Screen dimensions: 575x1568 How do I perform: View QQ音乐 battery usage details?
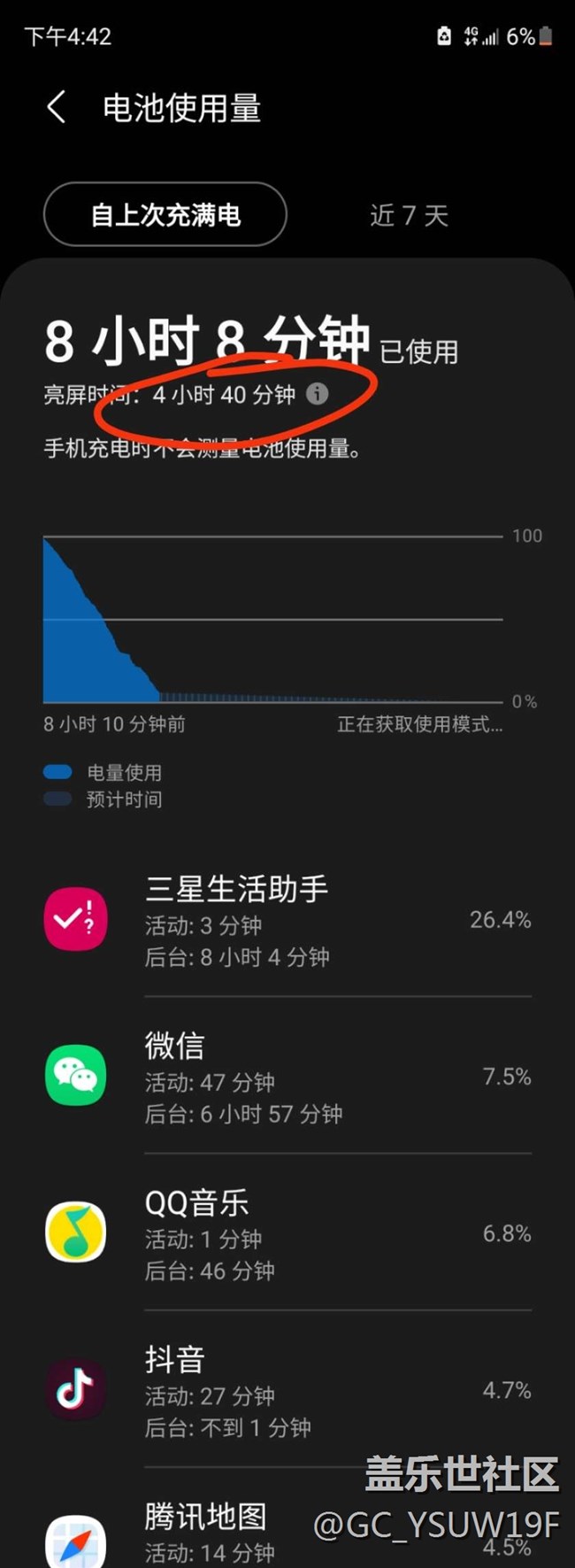pos(287,1232)
